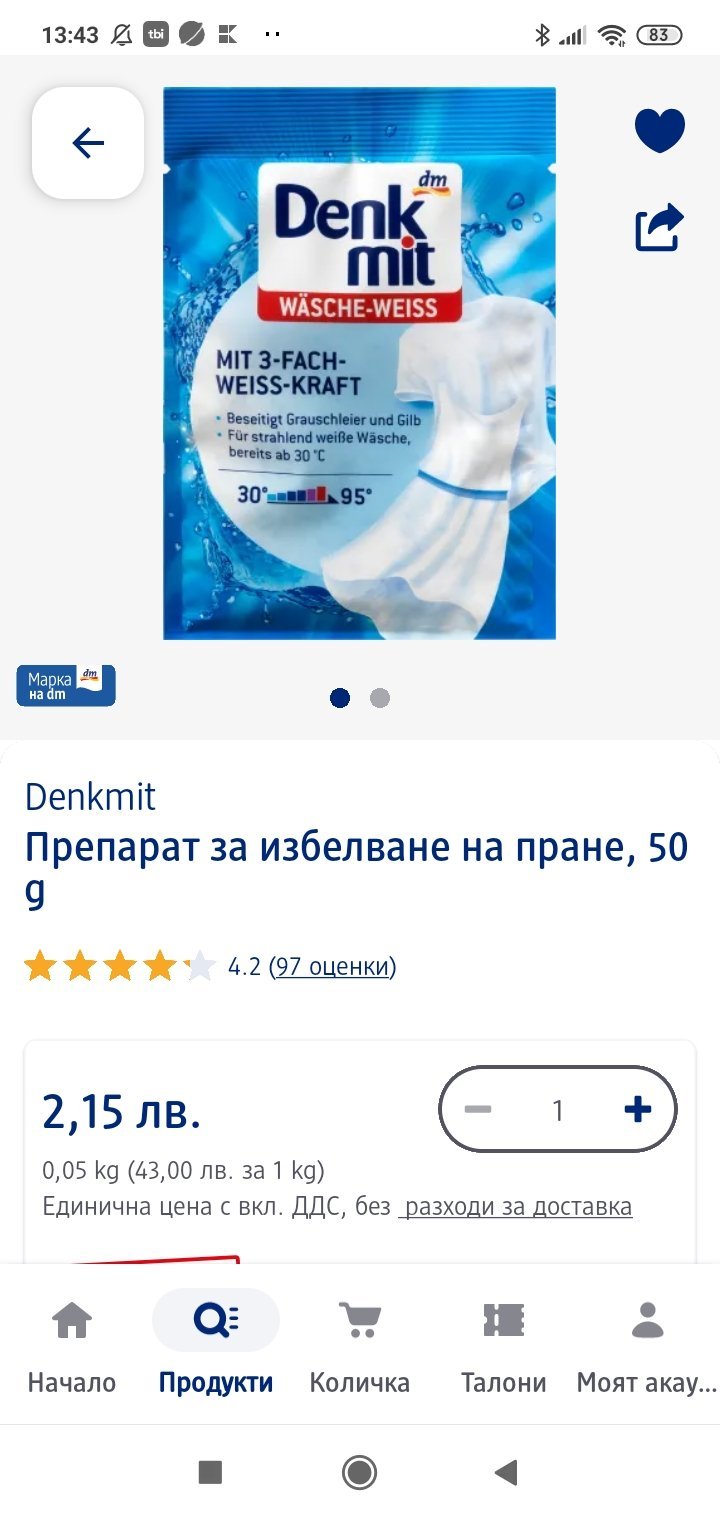The image size is (720, 1520).
Task: Share this Denkmit product
Action: tap(660, 228)
